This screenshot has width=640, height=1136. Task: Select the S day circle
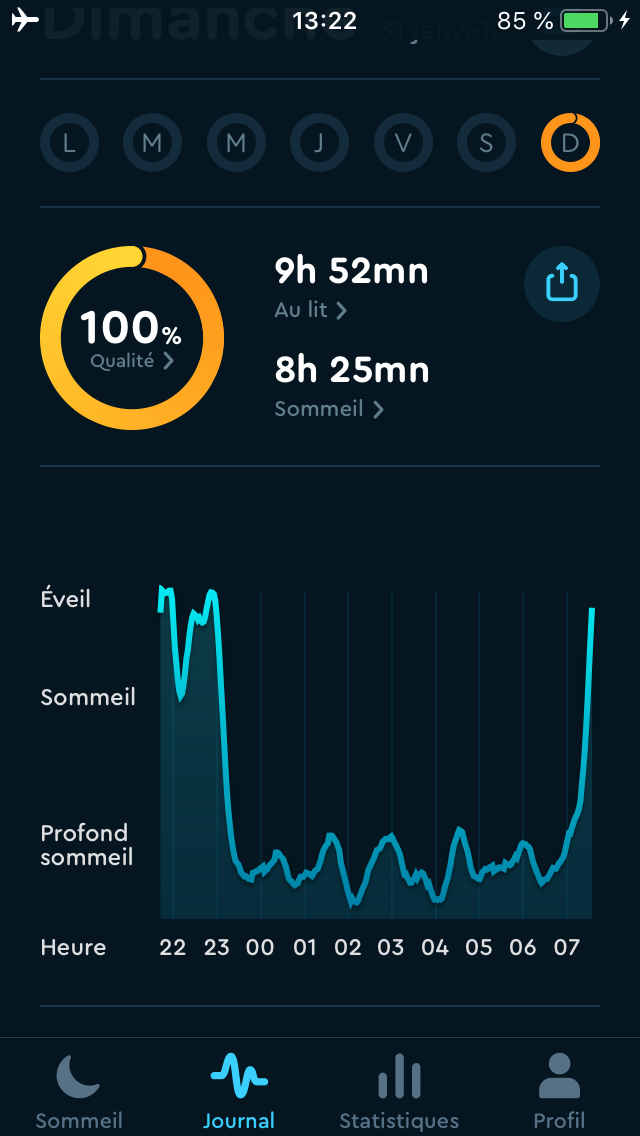pyautogui.click(x=486, y=143)
